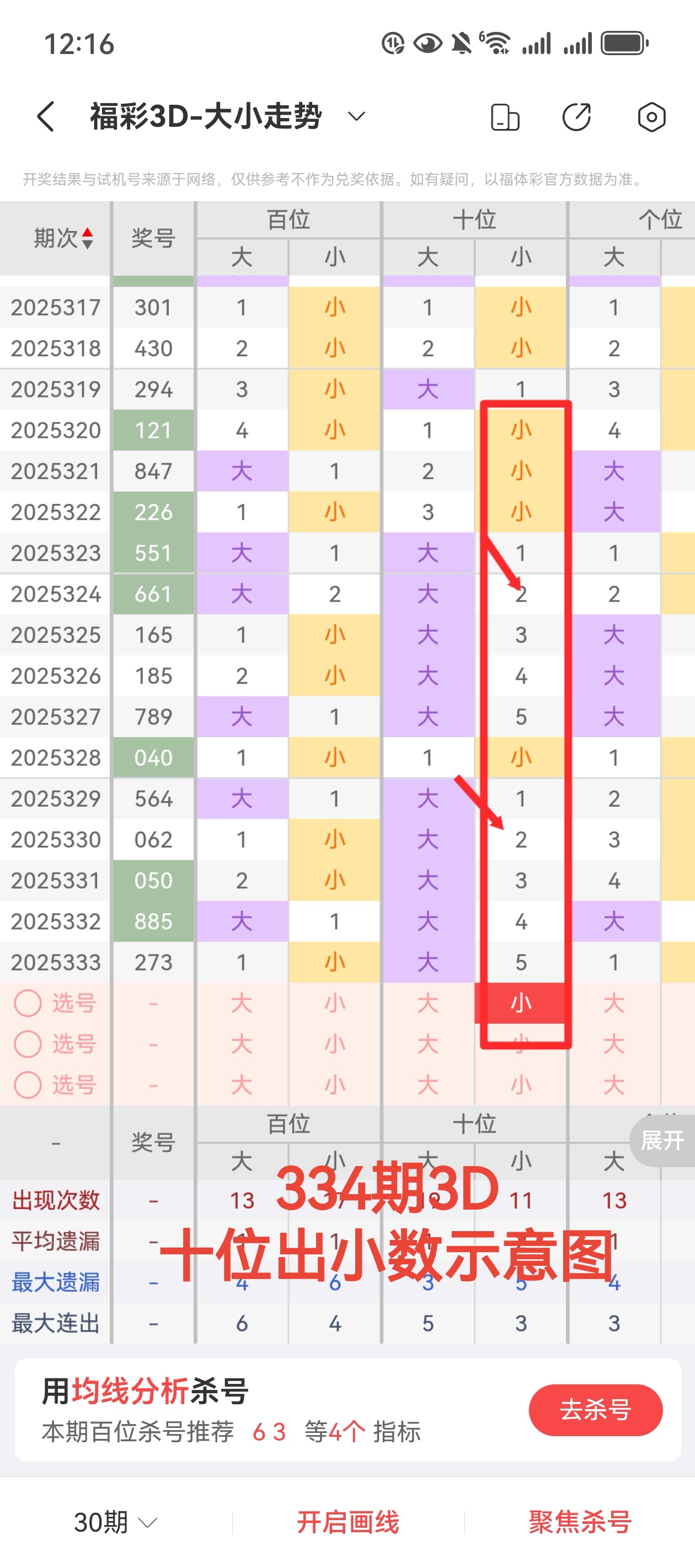Enable 开启画线 drawing mode
Screen dimensions: 695x1568
coord(348,1521)
